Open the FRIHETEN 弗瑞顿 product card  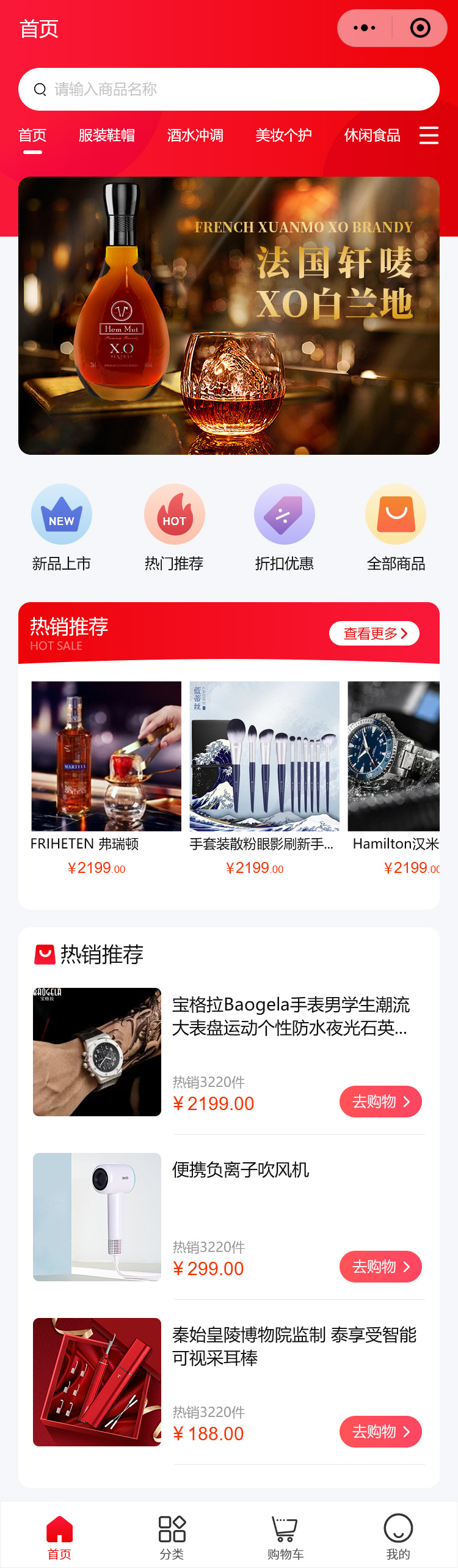click(106, 776)
